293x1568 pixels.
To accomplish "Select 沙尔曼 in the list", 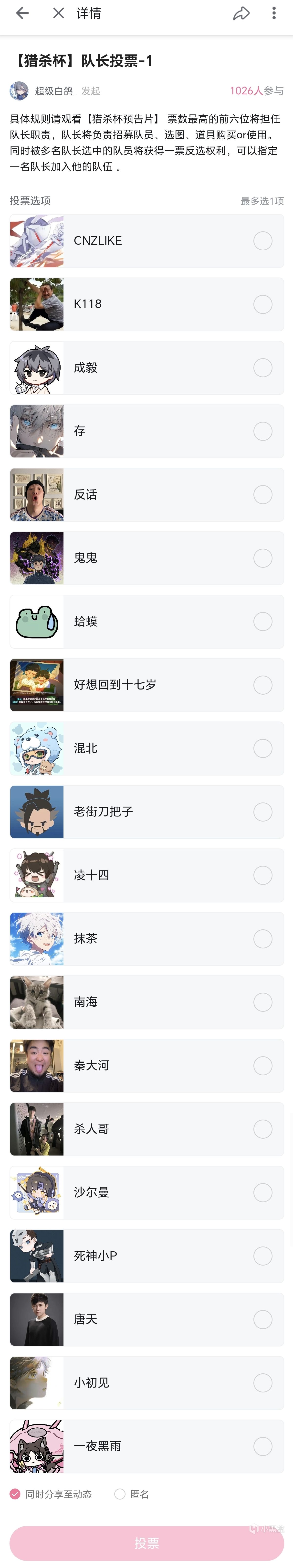I will click(x=263, y=1192).
